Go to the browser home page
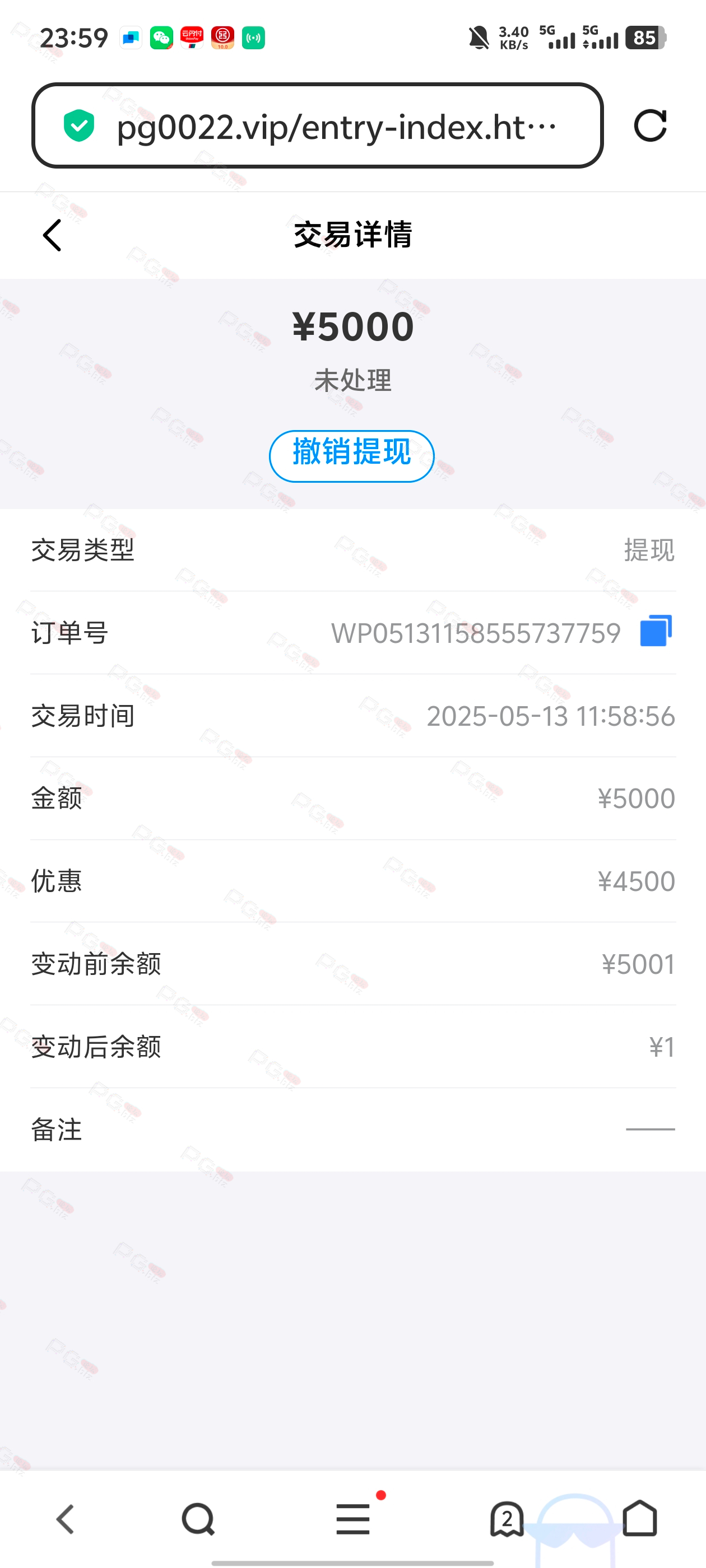The image size is (706, 1568). pos(640,1518)
